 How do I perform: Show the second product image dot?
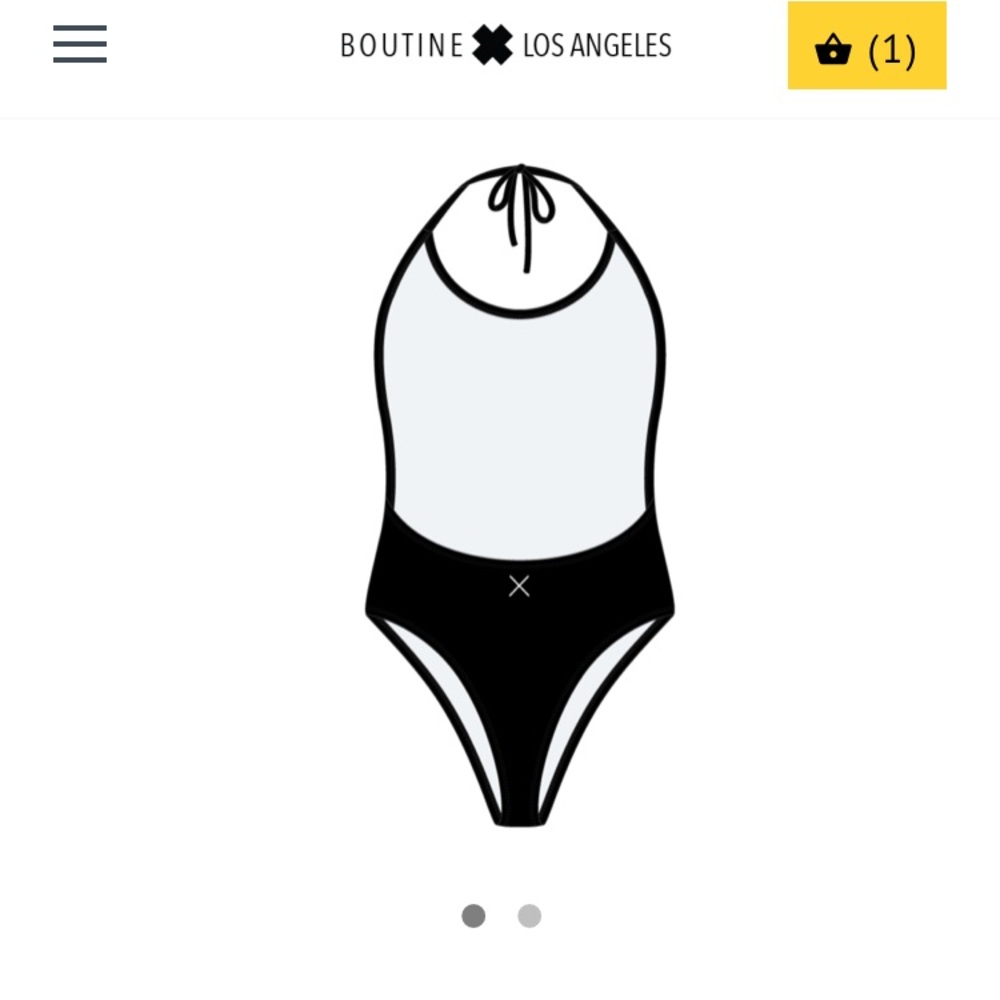click(x=529, y=915)
